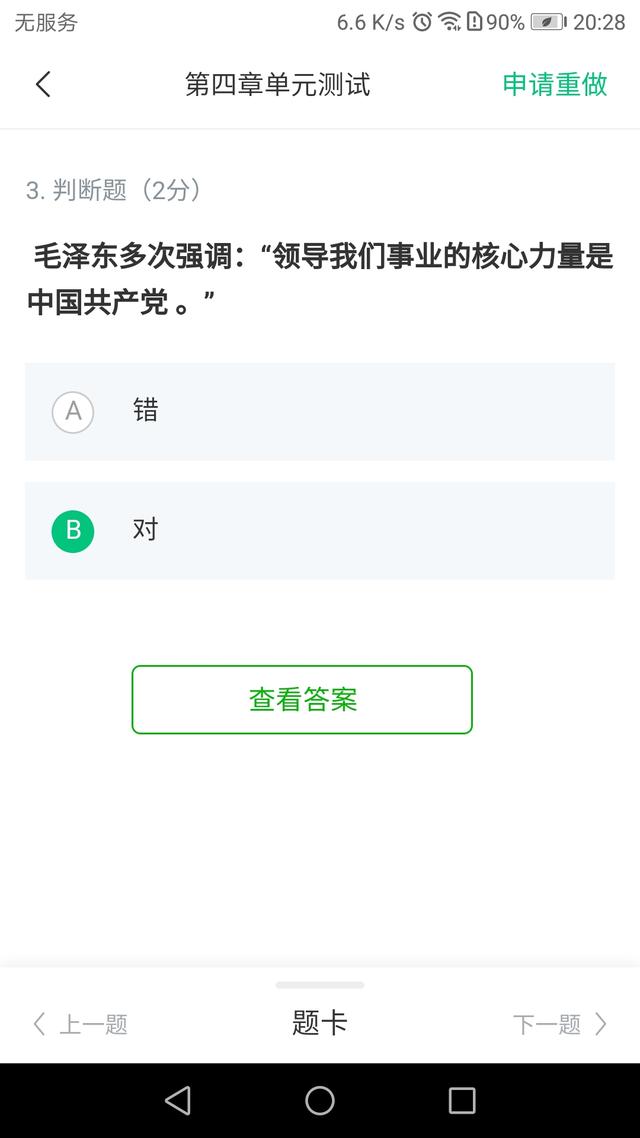Go to previous question via 上一题
Image resolution: width=640 pixels, height=1138 pixels.
tap(81, 1024)
